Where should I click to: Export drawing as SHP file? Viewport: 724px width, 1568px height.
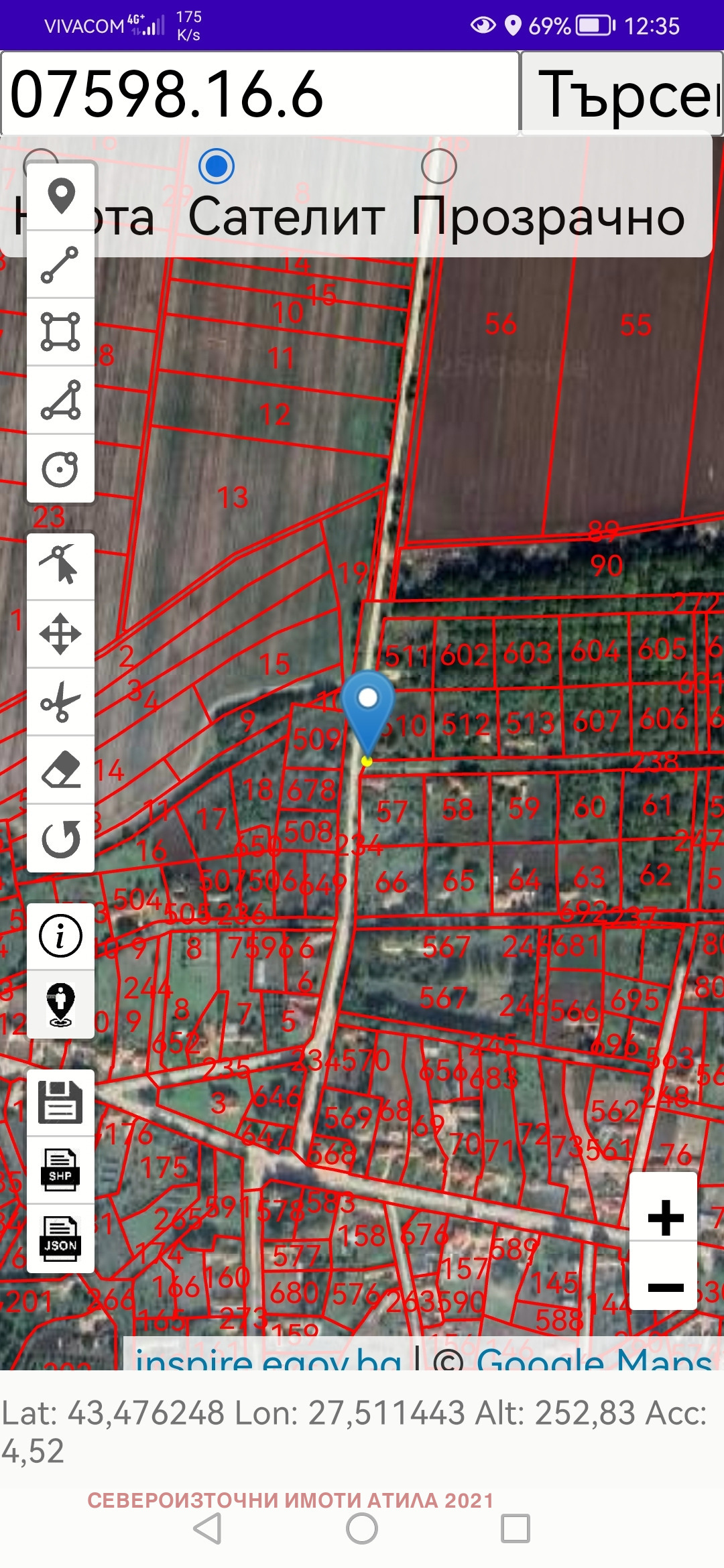tap(60, 1170)
